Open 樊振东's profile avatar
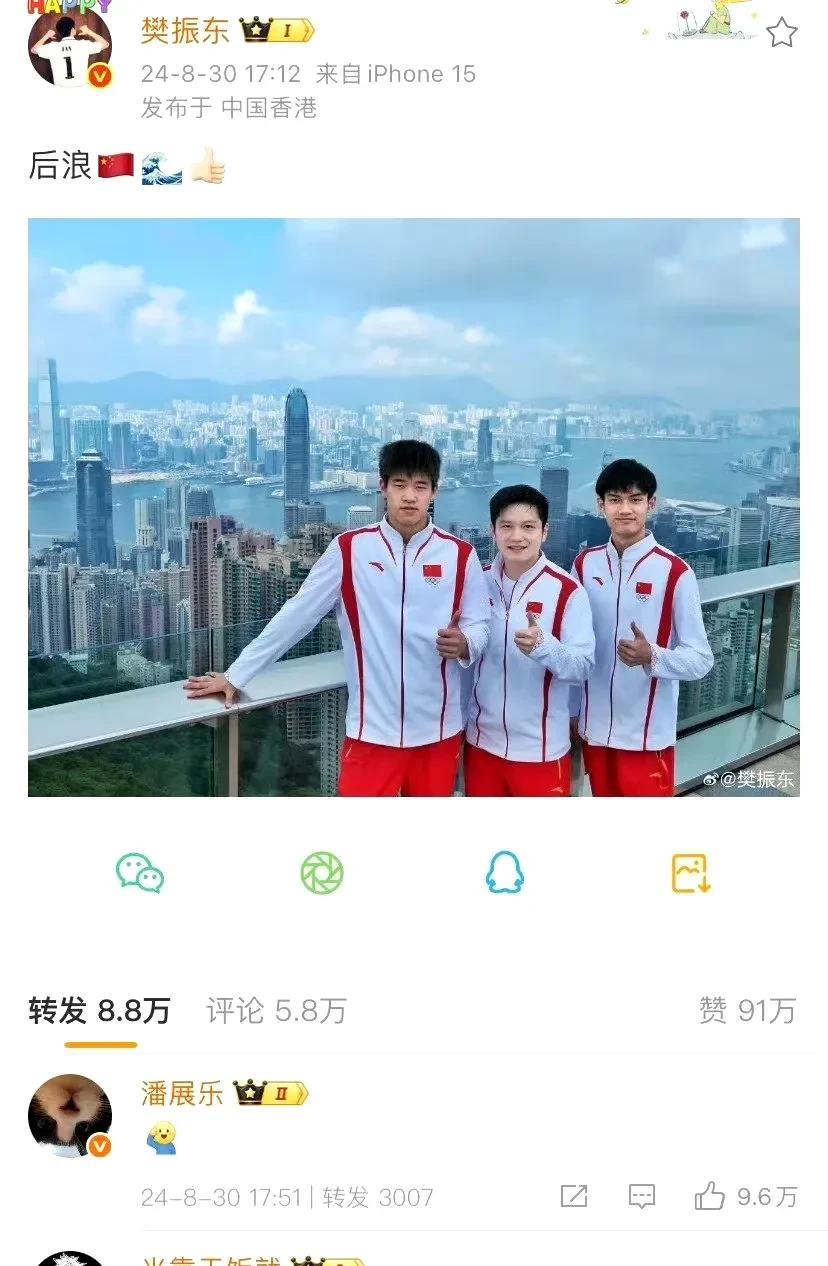 pyautogui.click(x=69, y=45)
